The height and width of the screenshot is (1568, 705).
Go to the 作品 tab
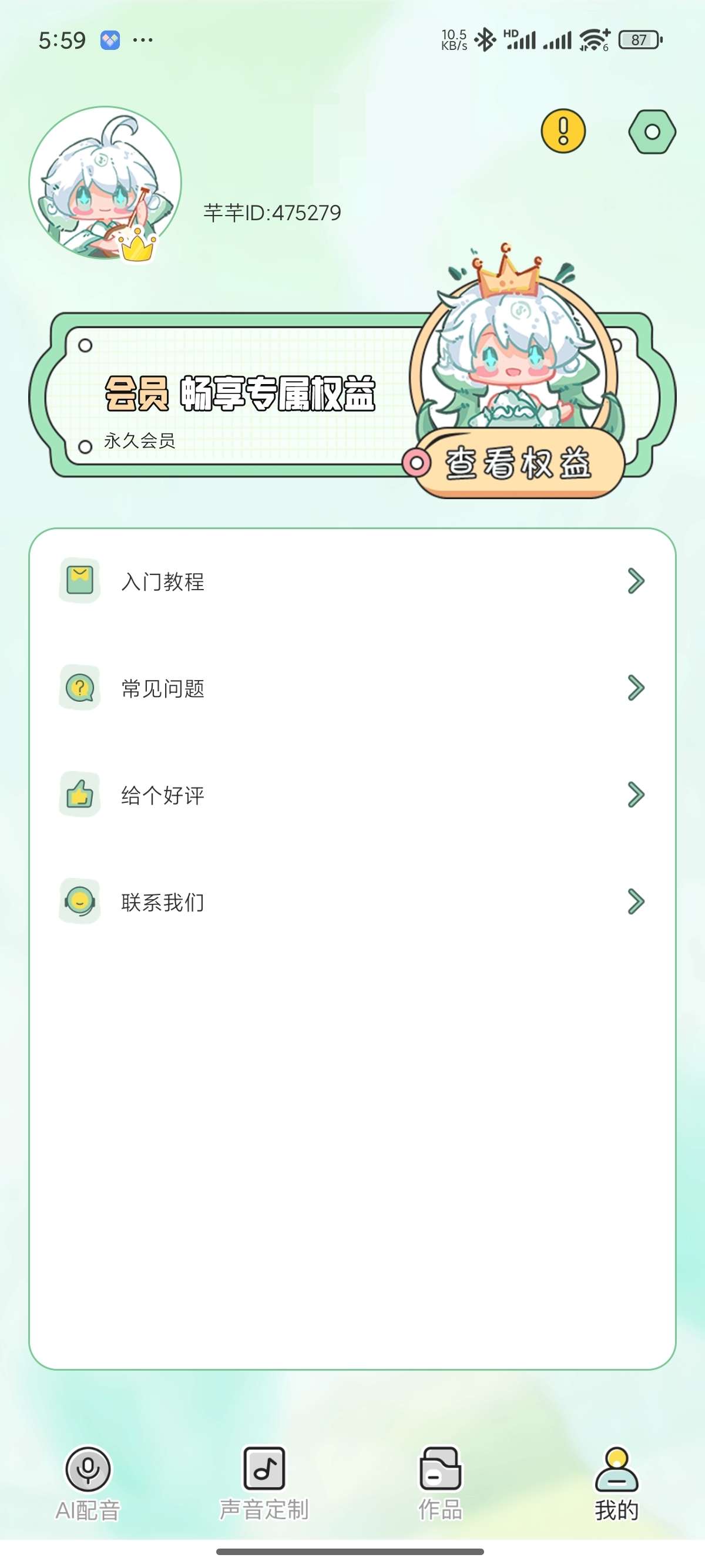tap(440, 1483)
